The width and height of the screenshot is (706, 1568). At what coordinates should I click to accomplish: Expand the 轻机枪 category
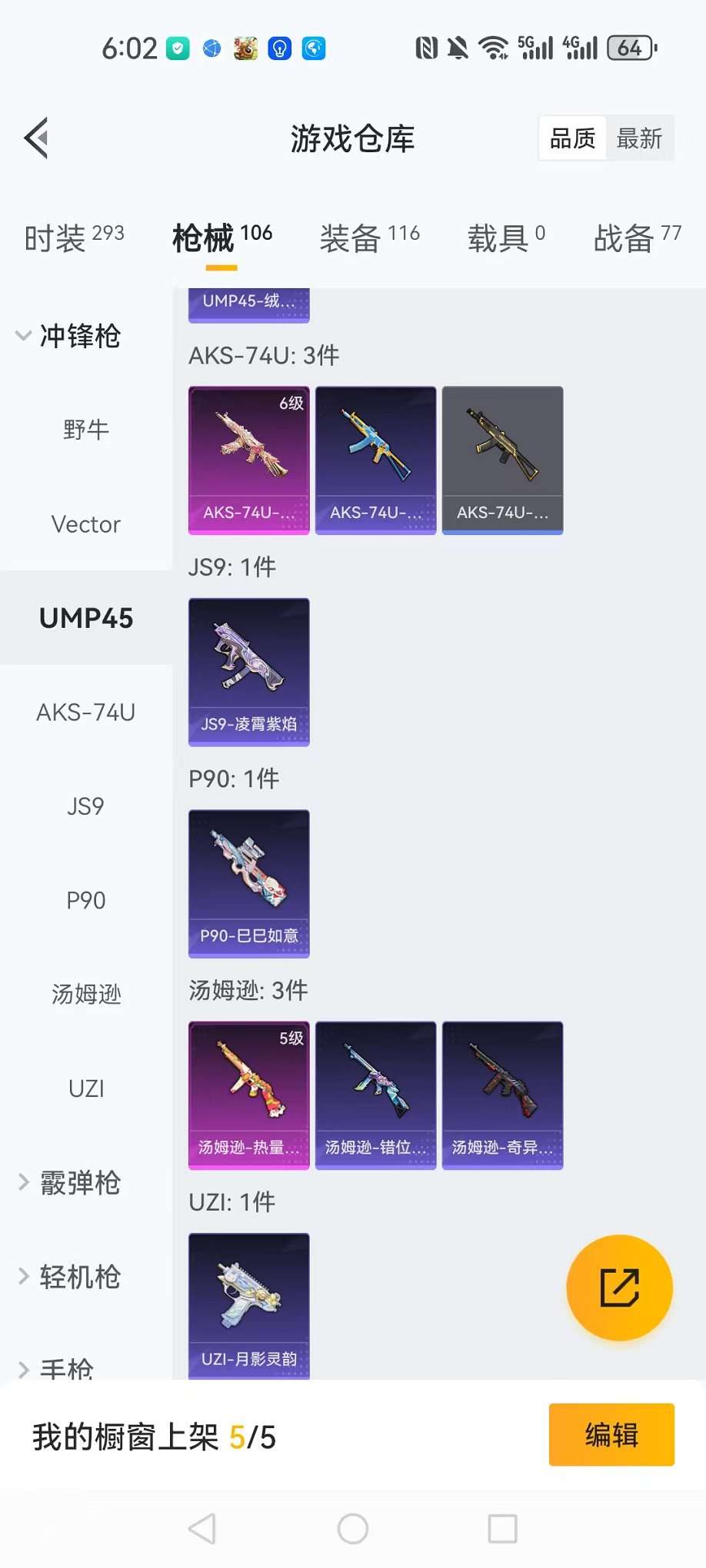(x=69, y=1277)
